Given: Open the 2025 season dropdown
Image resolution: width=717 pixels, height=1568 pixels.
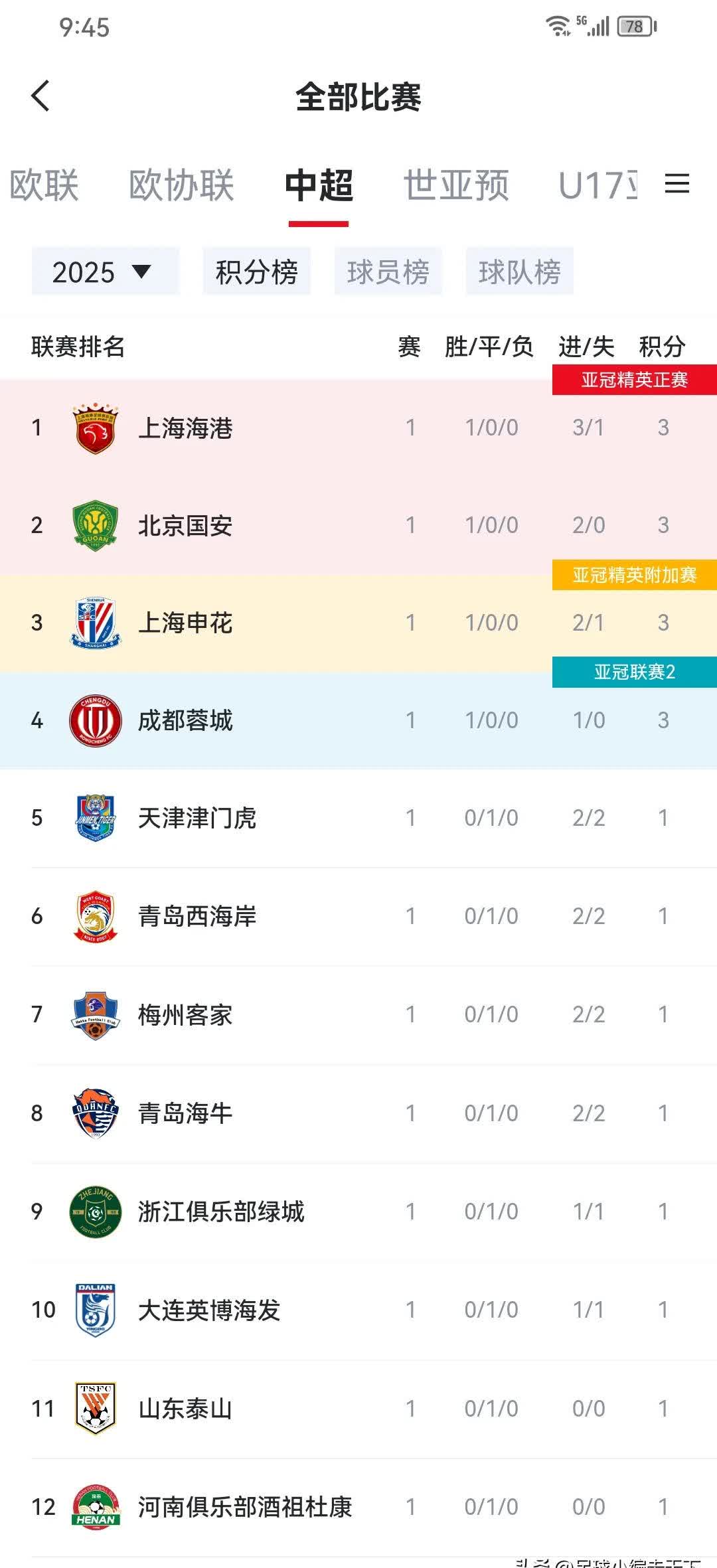Looking at the screenshot, I should tap(105, 270).
